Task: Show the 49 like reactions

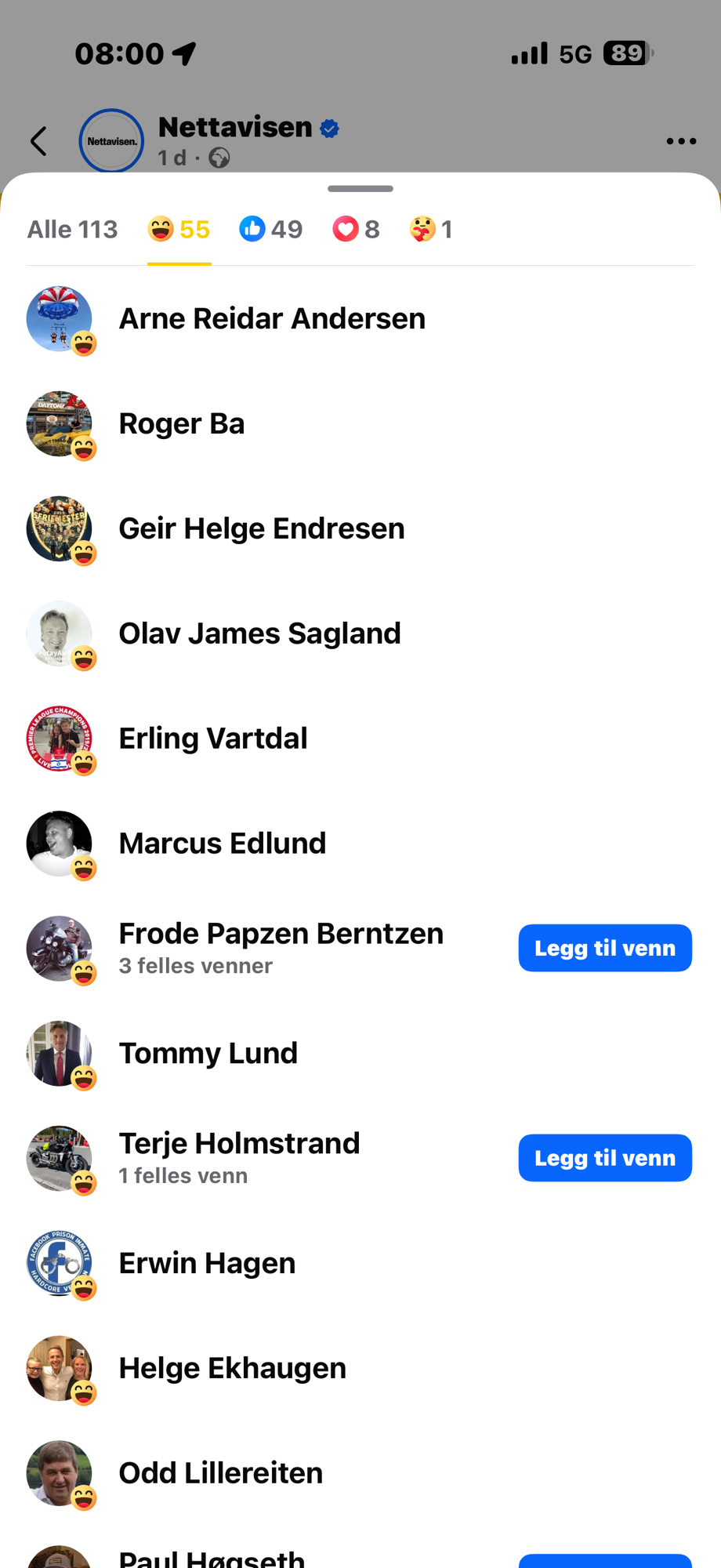Action: click(271, 230)
